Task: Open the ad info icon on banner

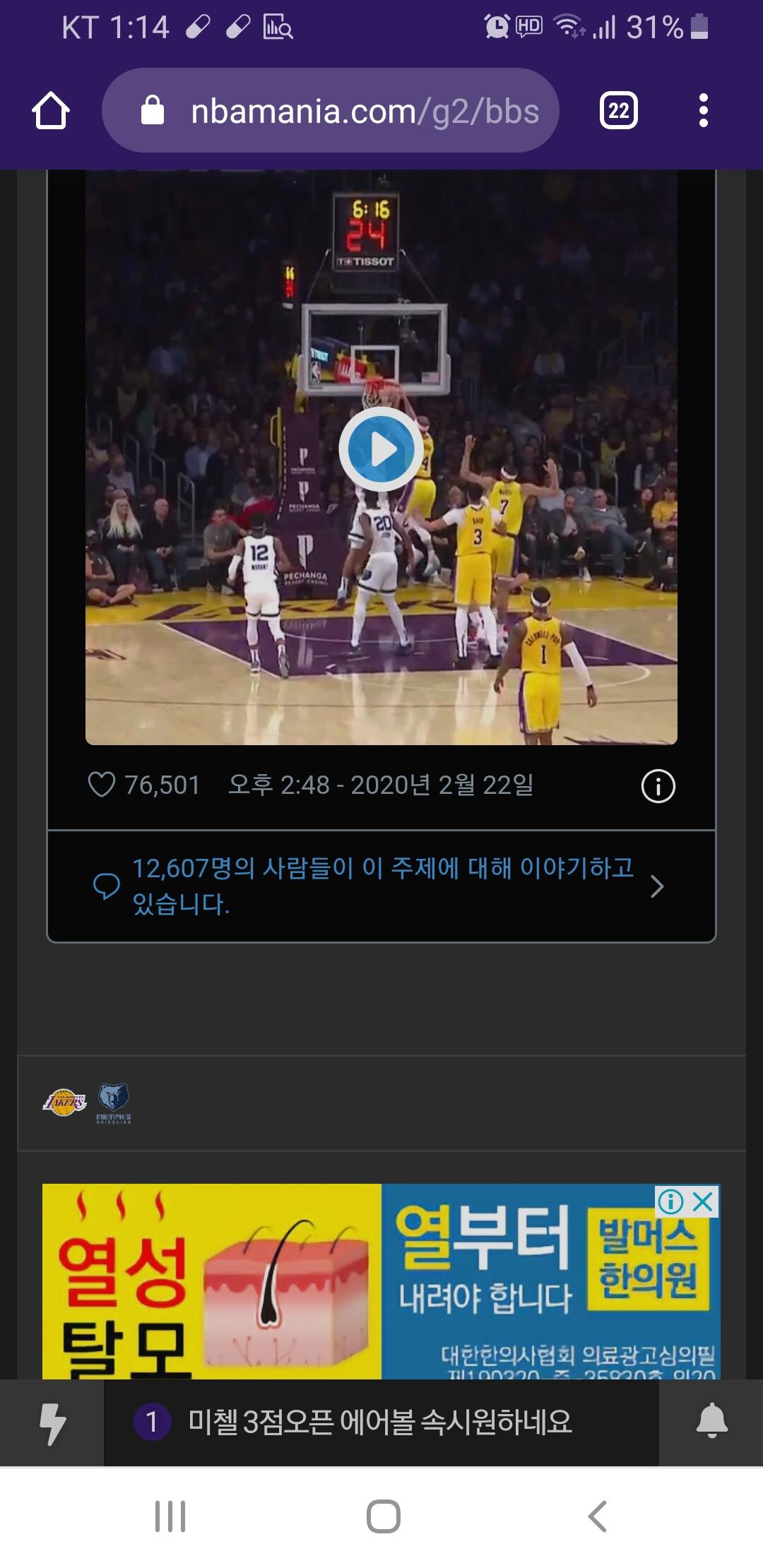Action: pyautogui.click(x=670, y=1201)
